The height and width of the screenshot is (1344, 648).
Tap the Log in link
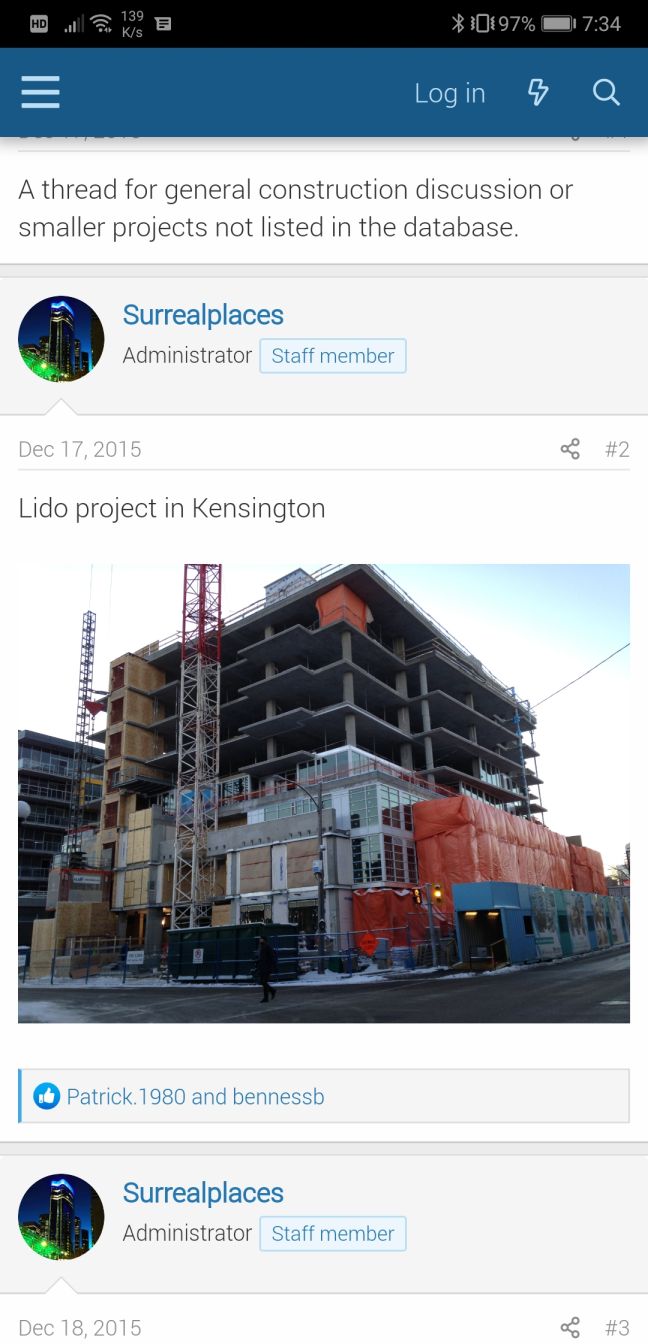(x=449, y=93)
